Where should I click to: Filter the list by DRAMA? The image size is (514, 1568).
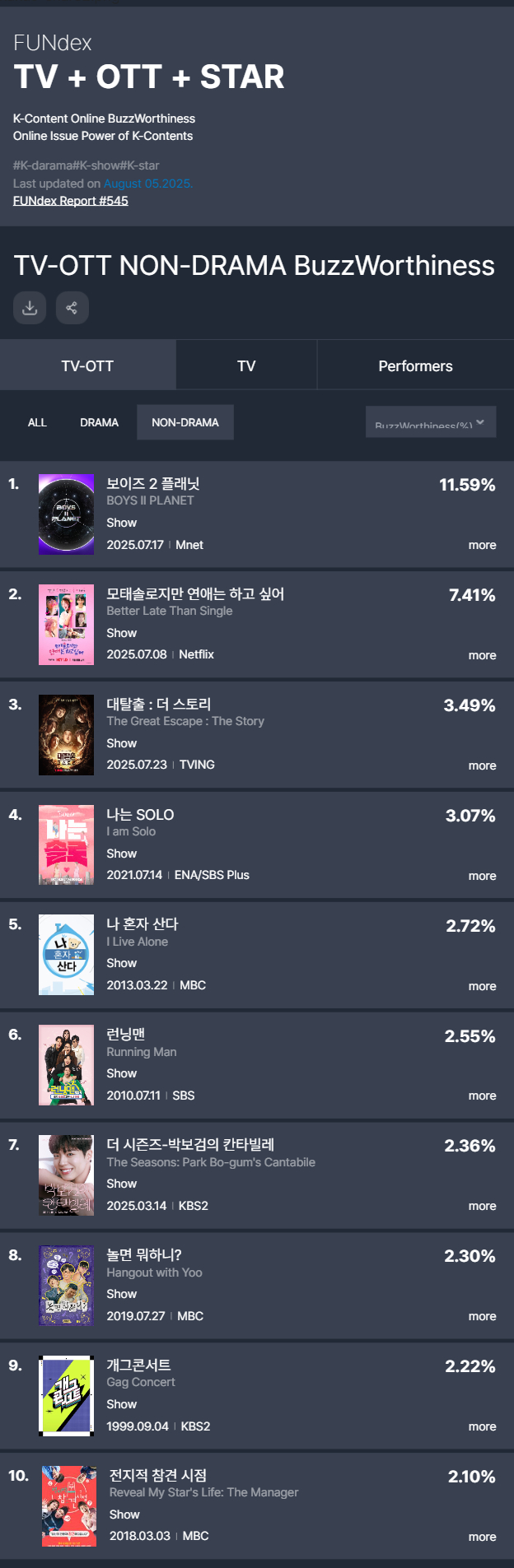[x=99, y=422]
